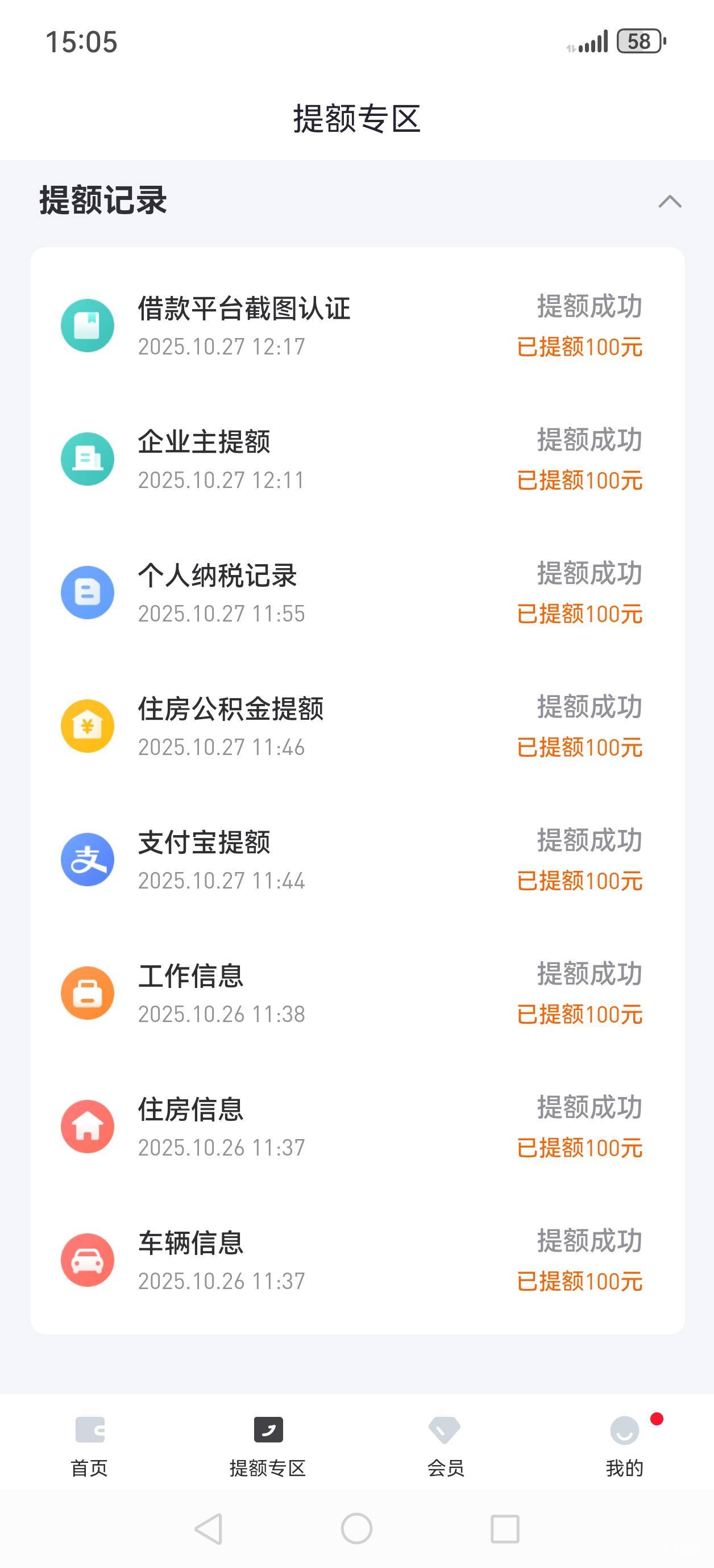714x1568 pixels.
Task: Switch to the 会员 tab
Action: click(x=445, y=1446)
